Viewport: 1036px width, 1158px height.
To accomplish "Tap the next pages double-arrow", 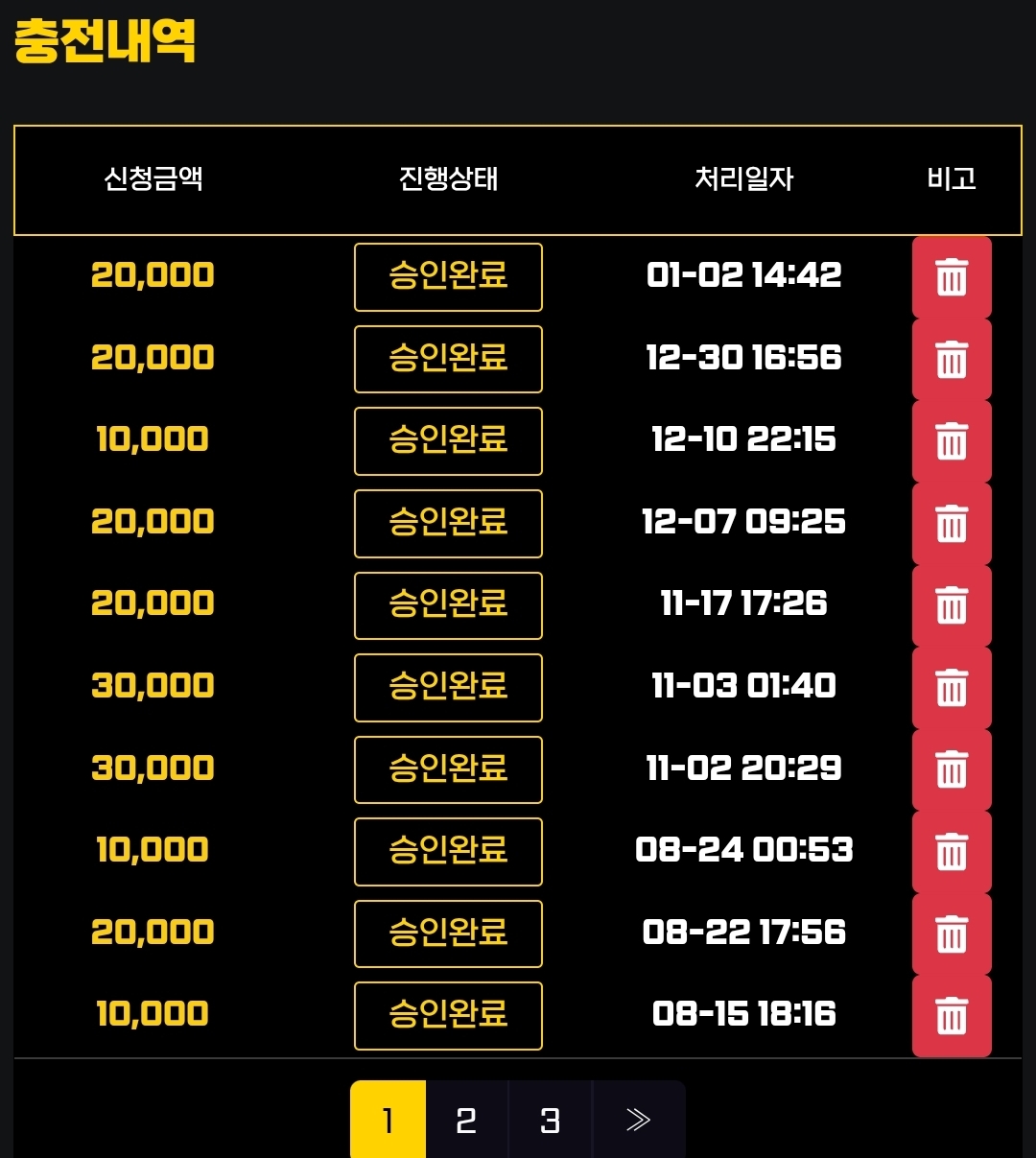I will (x=638, y=1120).
